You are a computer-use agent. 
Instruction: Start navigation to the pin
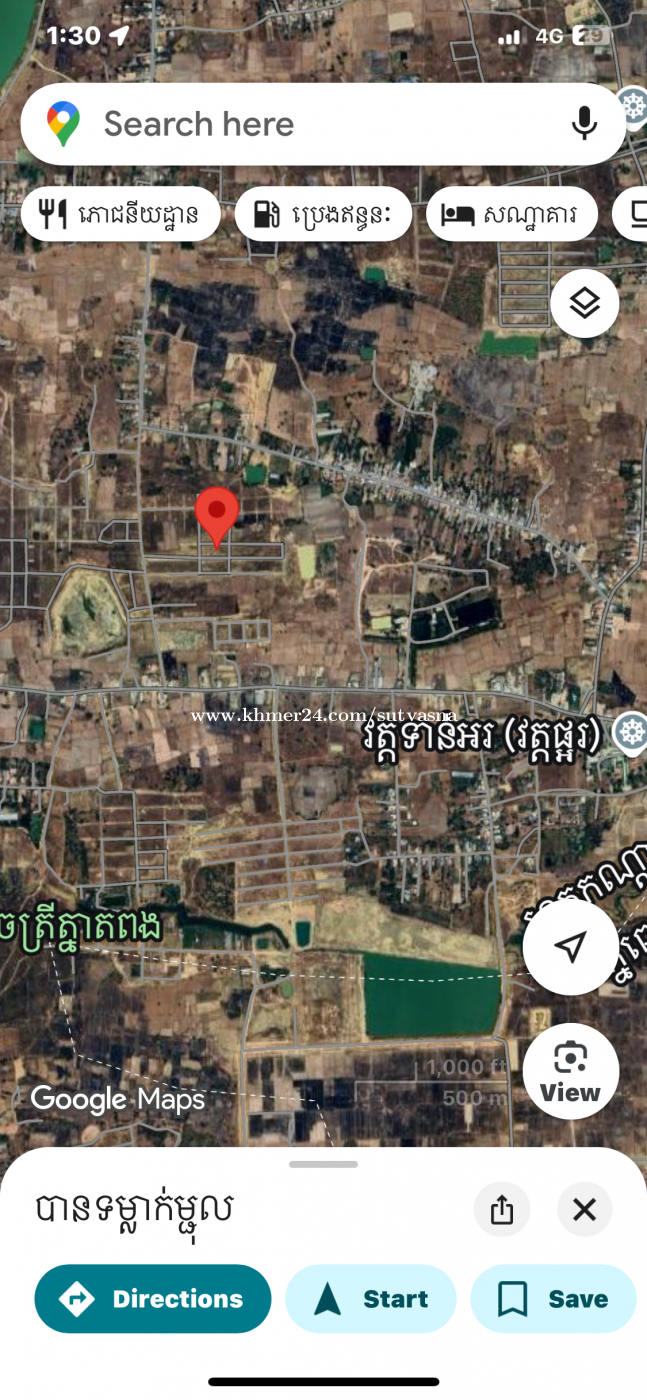click(371, 1299)
